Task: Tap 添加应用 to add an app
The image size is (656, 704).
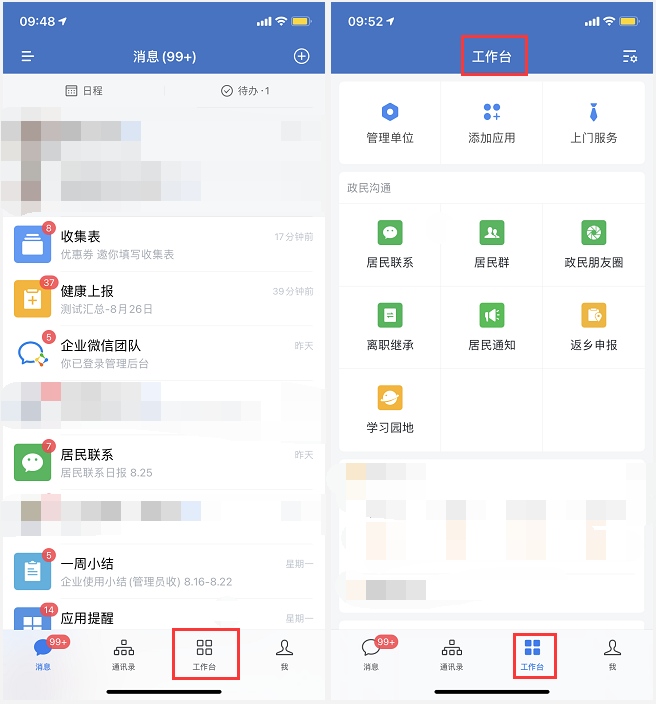Action: 491,123
